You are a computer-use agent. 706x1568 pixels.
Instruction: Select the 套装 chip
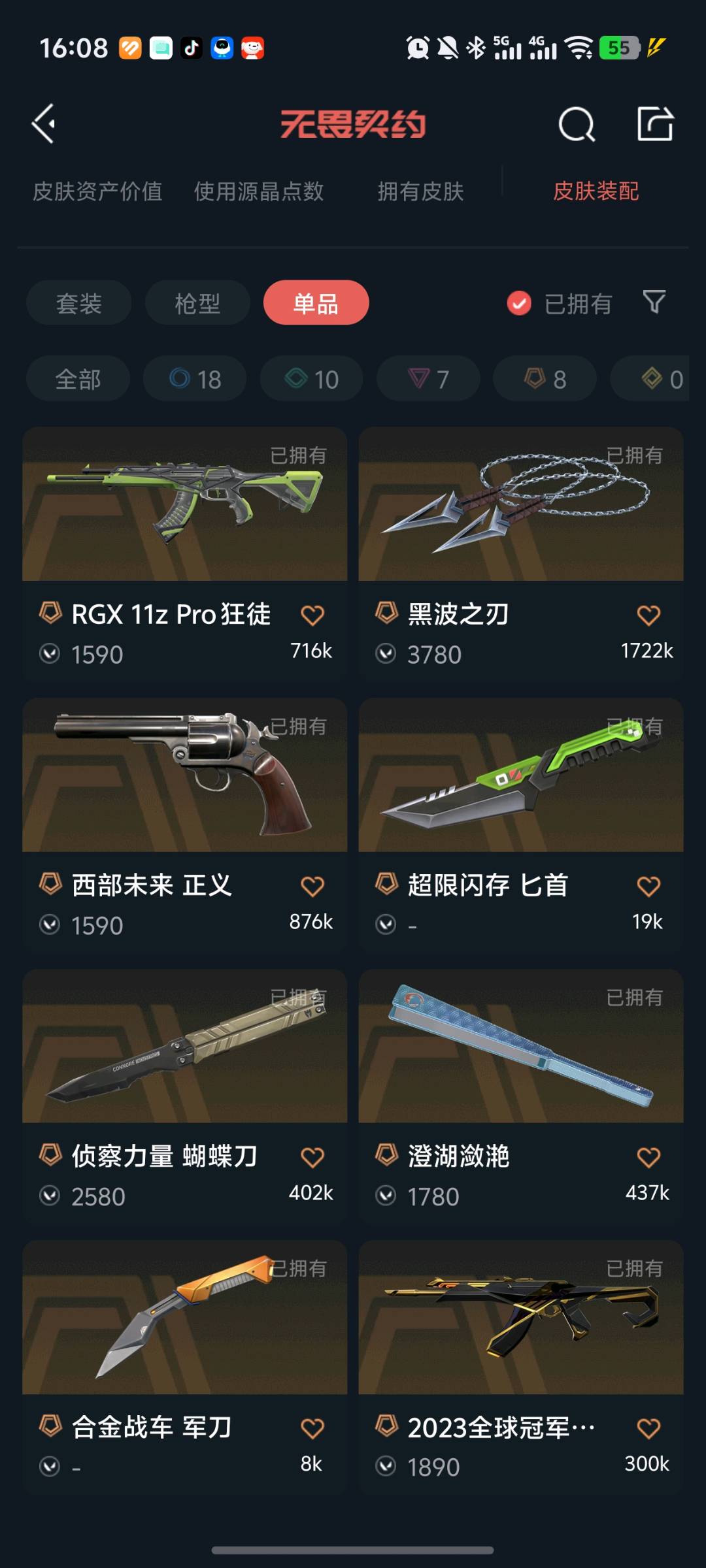(79, 303)
